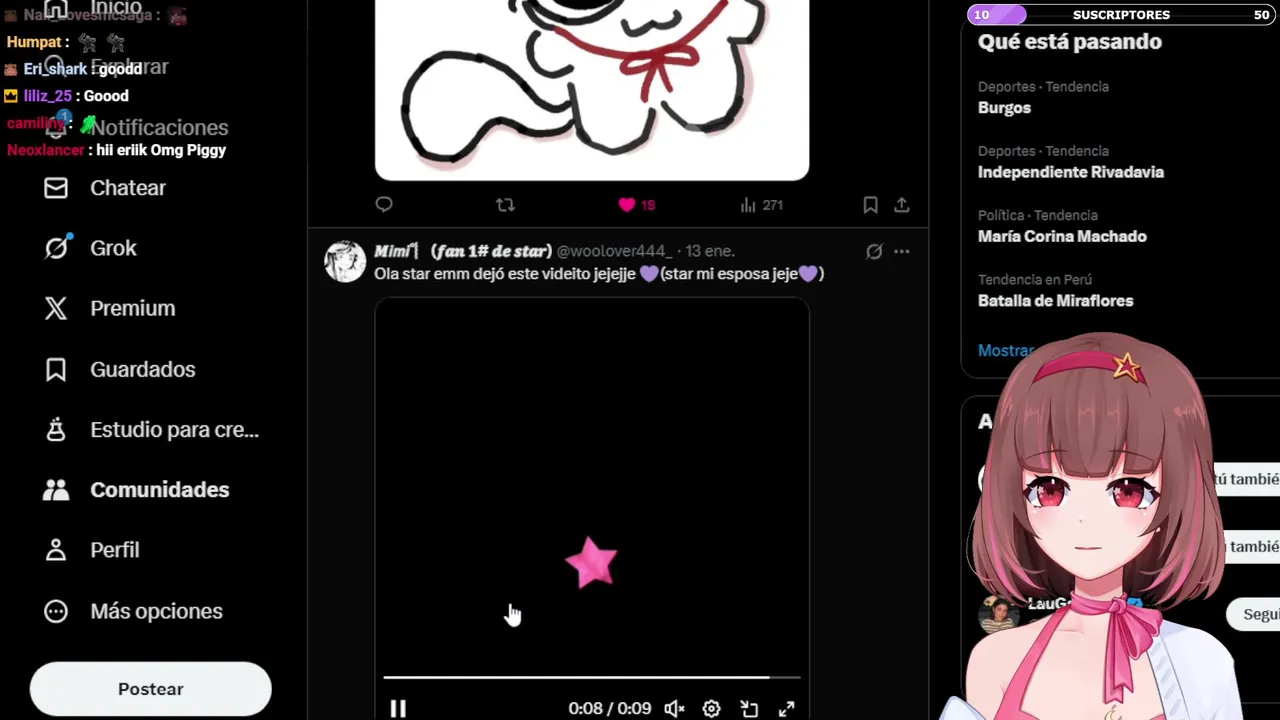1280x720 pixels.
Task: Go to the Premium page
Action: pos(132,308)
